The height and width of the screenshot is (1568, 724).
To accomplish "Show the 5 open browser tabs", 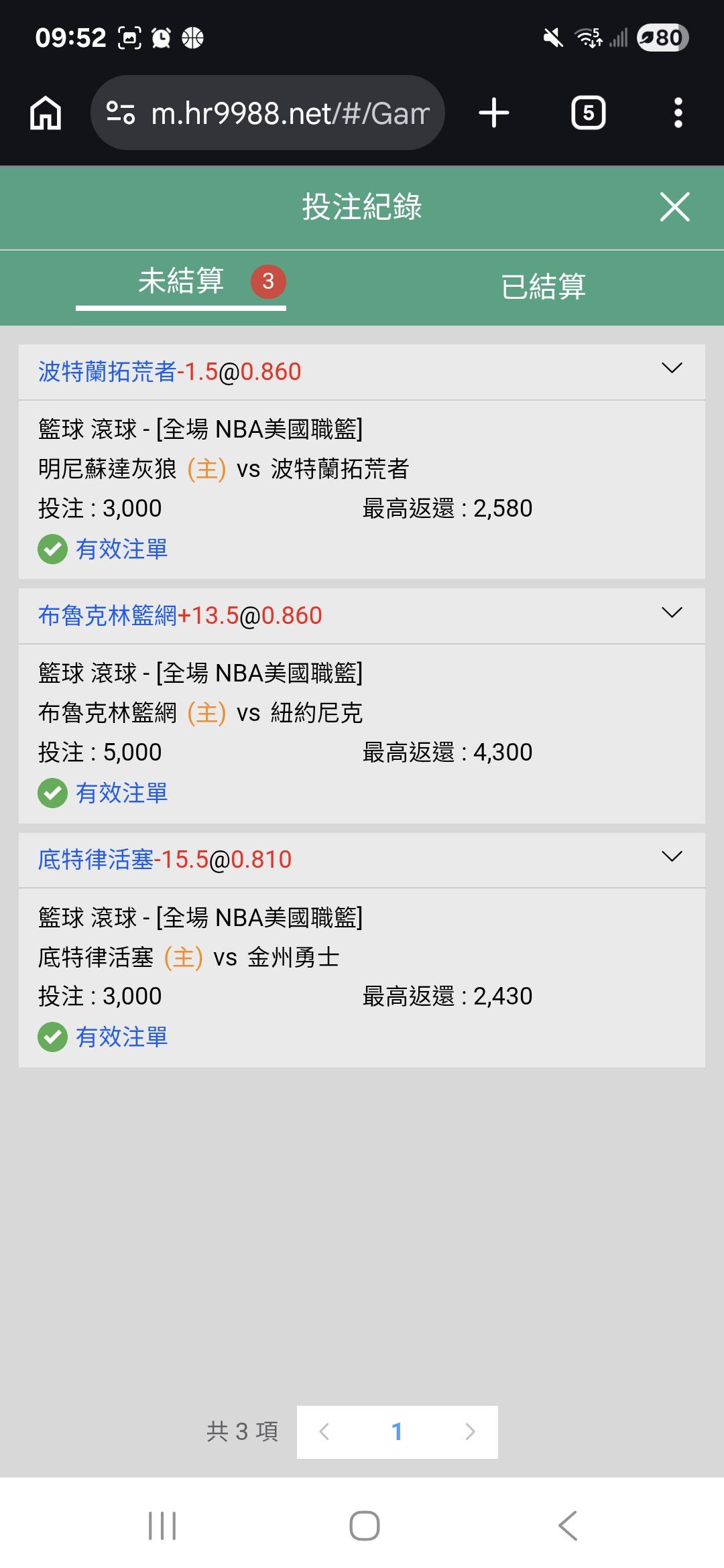I will (x=588, y=113).
